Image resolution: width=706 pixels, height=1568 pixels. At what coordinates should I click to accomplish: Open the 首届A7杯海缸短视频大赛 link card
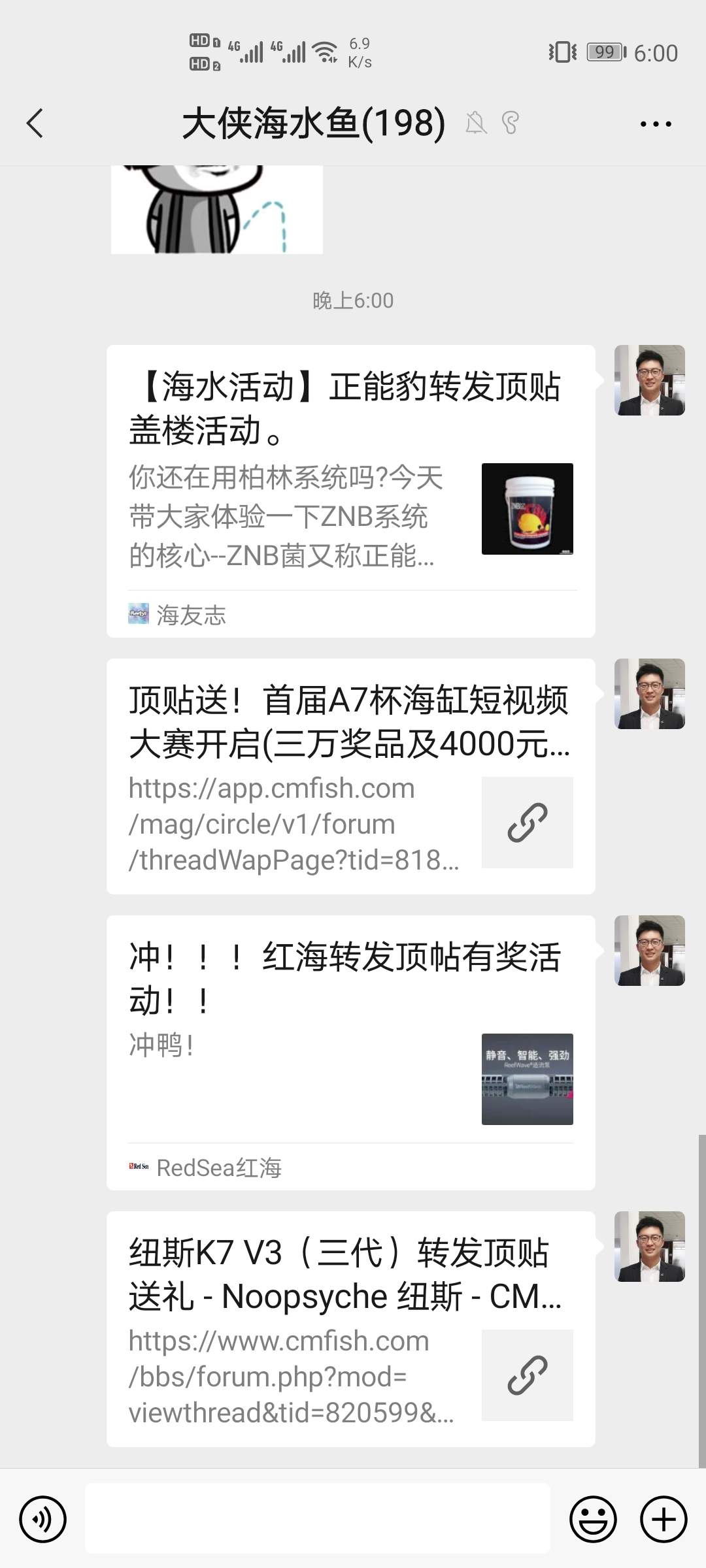350,776
